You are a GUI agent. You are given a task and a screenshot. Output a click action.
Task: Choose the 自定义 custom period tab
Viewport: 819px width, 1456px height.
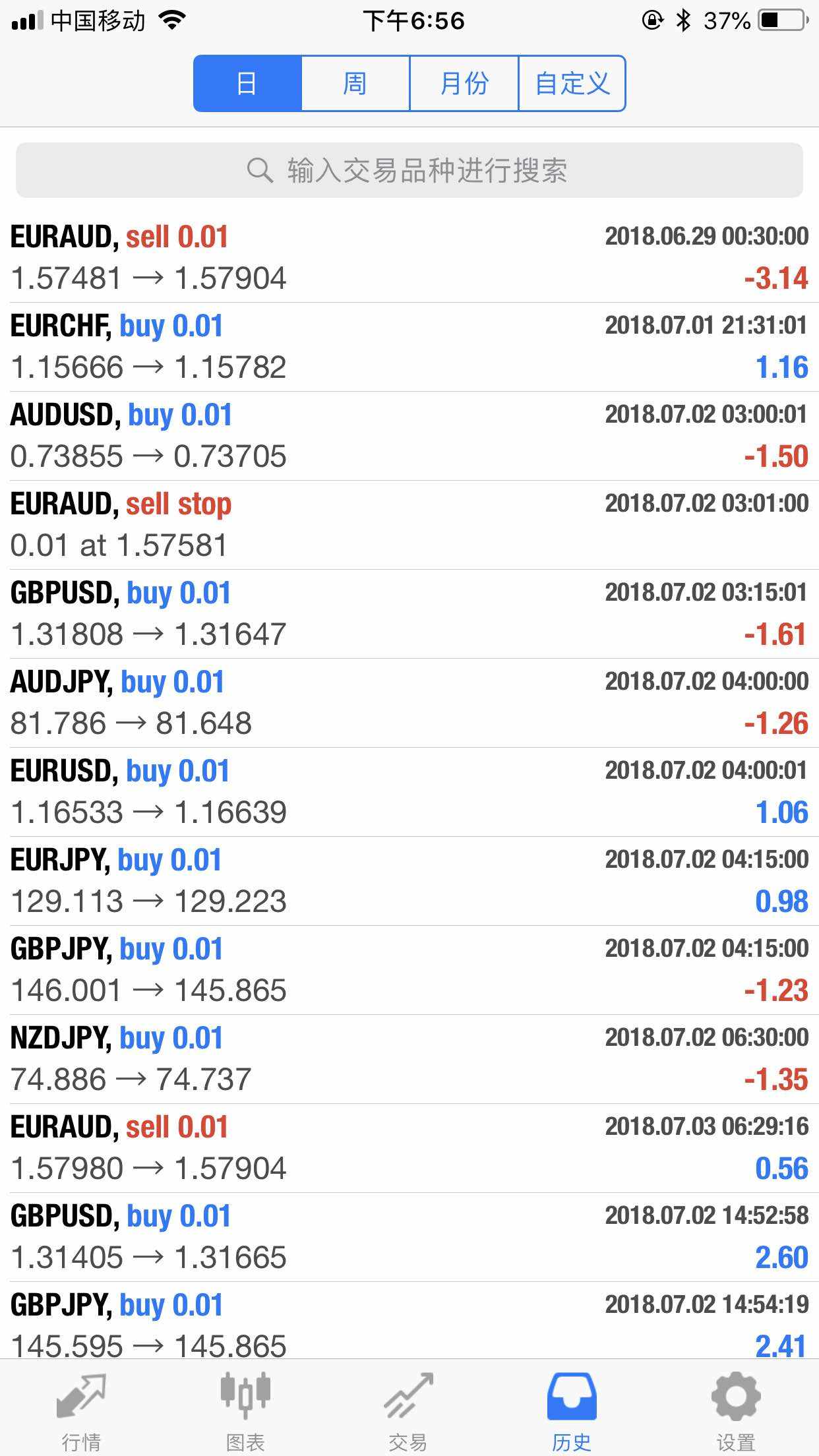572,84
